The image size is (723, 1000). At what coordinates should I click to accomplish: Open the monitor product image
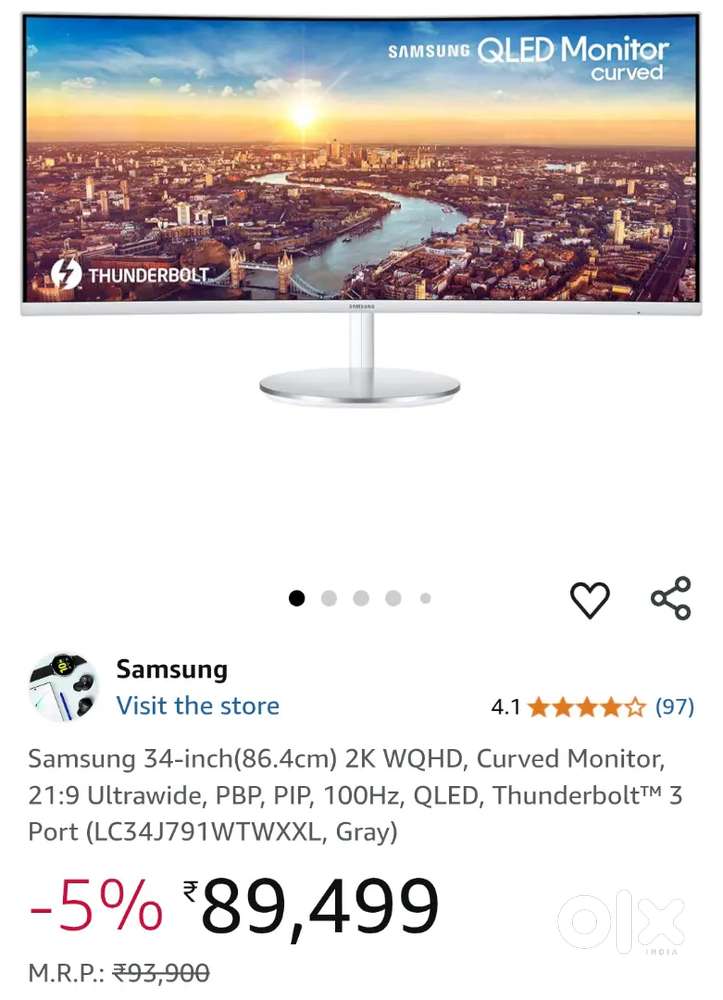360,210
